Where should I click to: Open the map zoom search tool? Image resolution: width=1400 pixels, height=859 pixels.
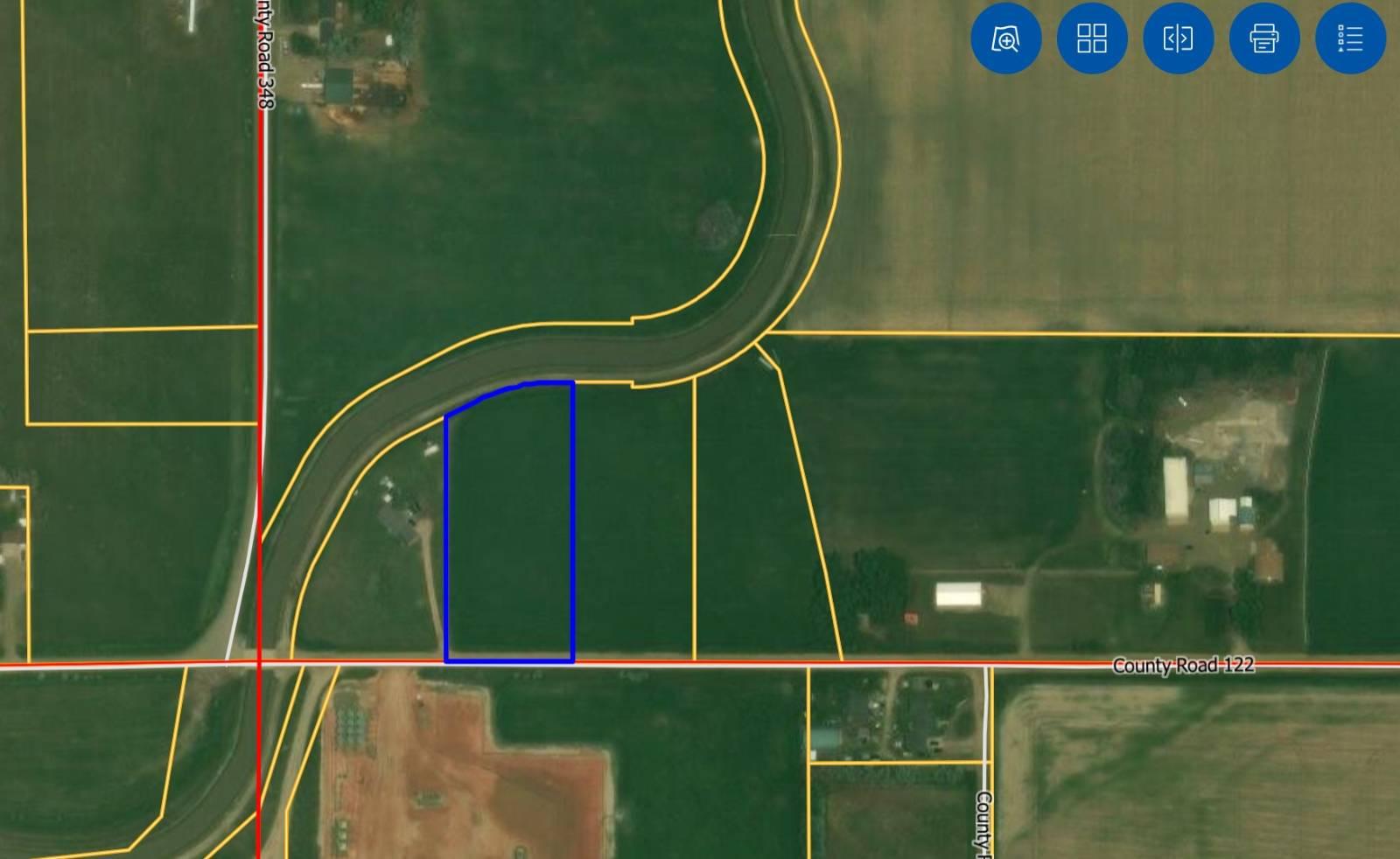tap(1005, 38)
